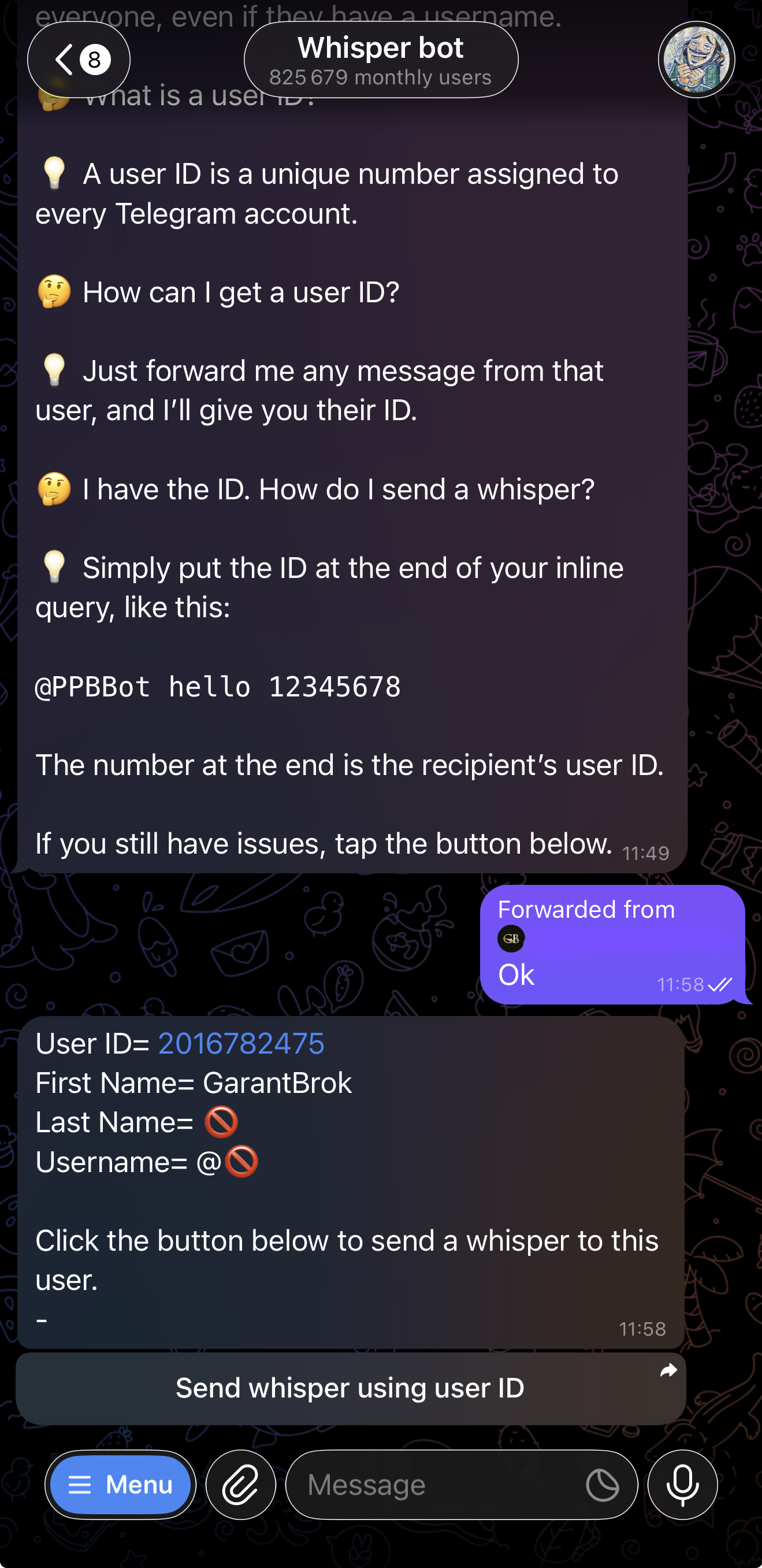
Task: Tap the GB avatar in the forwarded message
Action: pos(511,938)
